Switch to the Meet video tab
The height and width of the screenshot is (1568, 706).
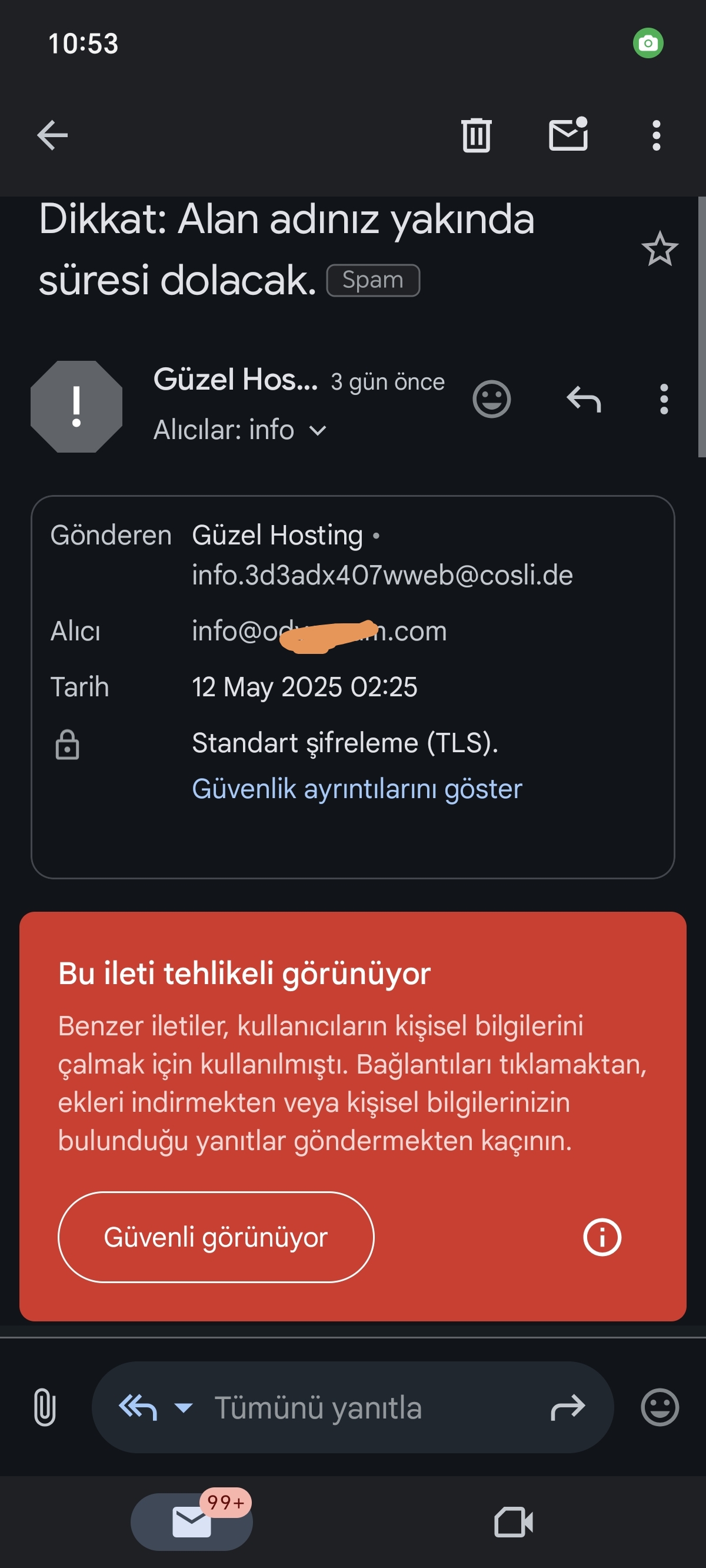pos(514,1522)
